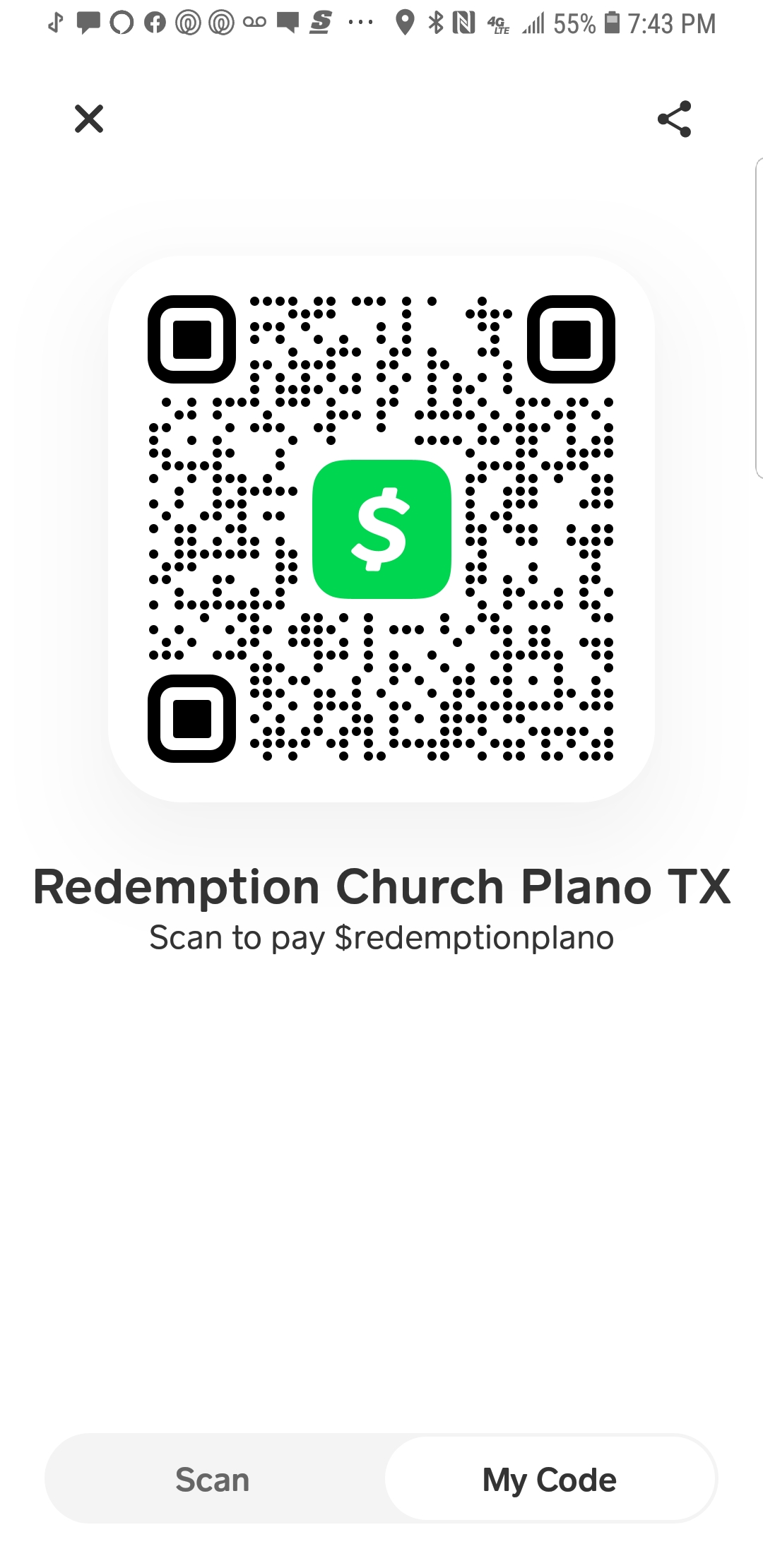Viewport: 763px width, 1568px height.
Task: Switch to the Scan tab
Action: click(213, 1479)
